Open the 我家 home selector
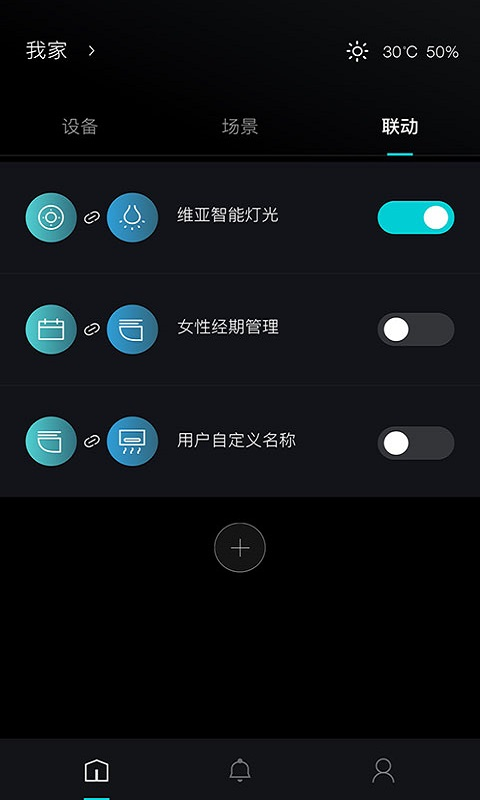The width and height of the screenshot is (480, 800). tap(61, 51)
